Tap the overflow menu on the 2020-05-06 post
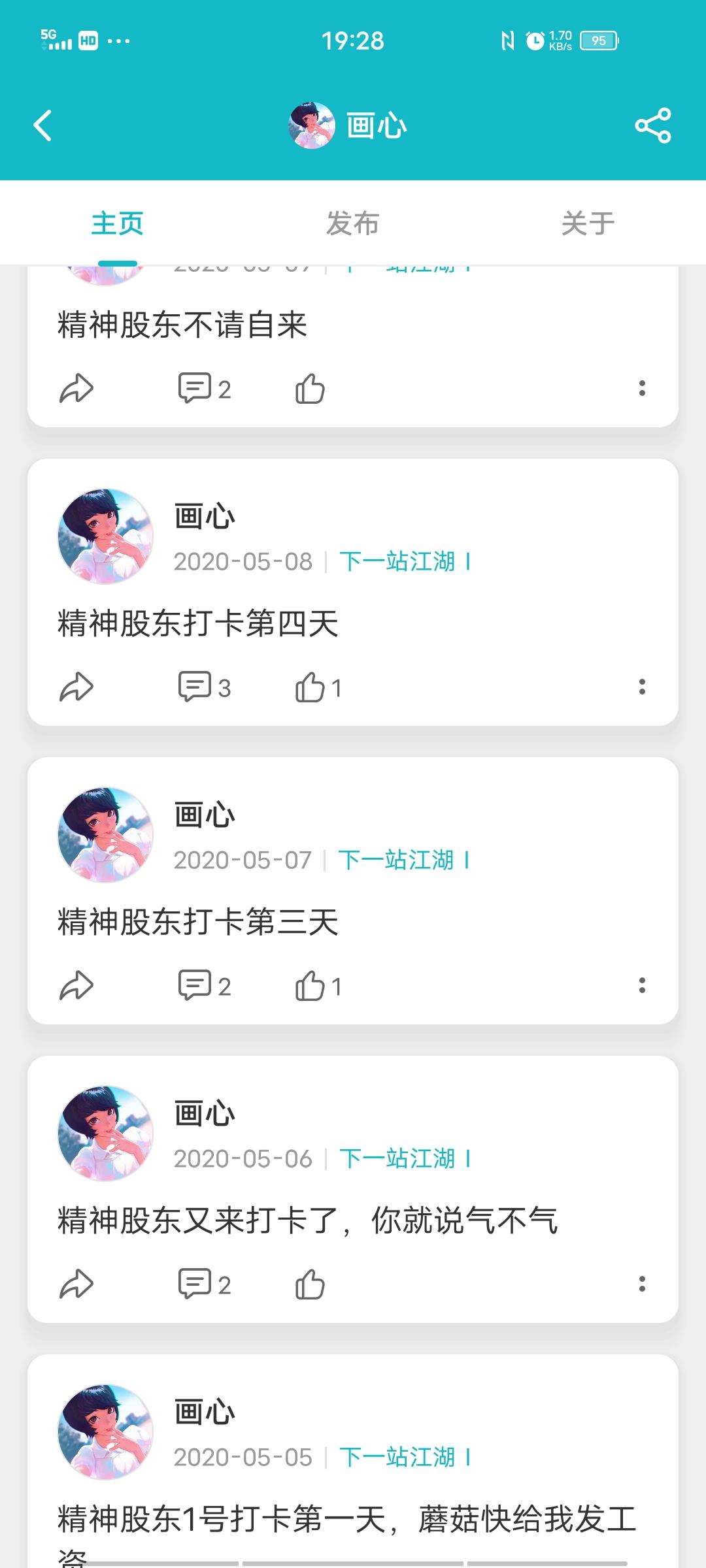Screen dimensions: 706x1568 coord(642,1284)
